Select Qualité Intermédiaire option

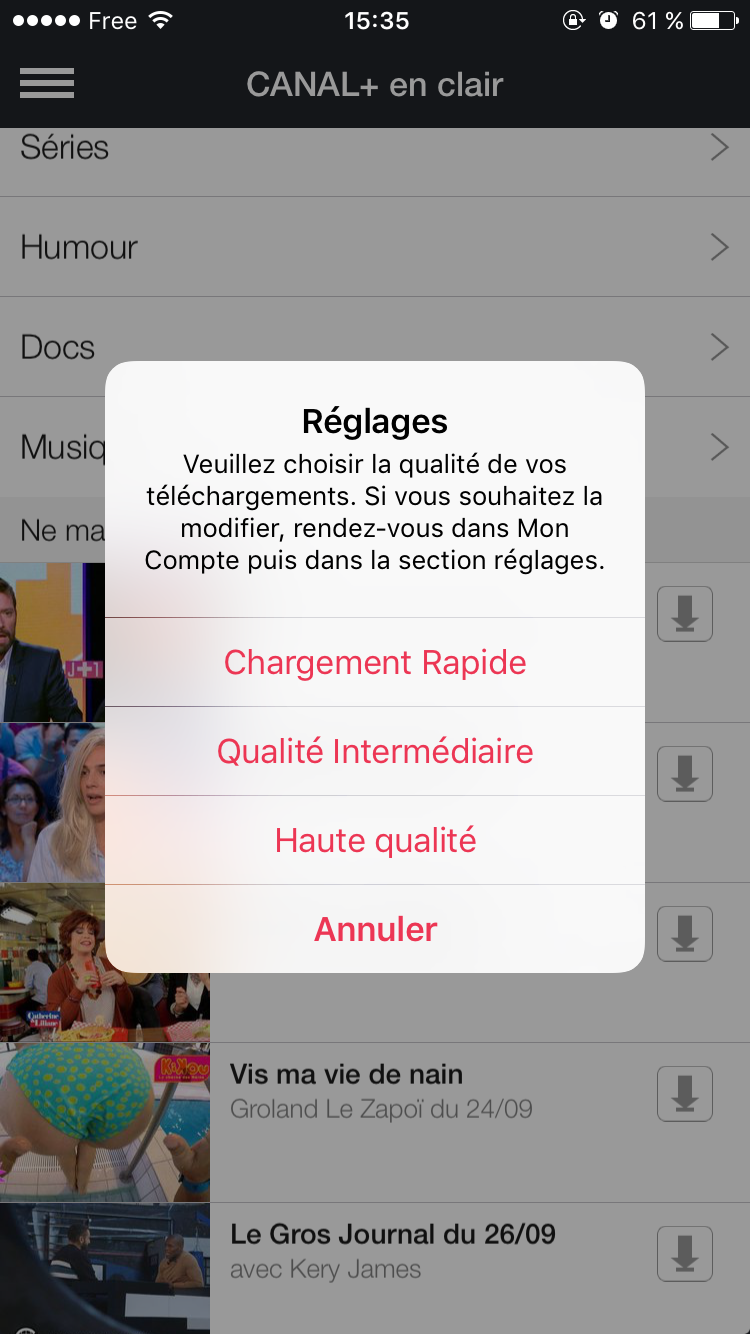pyautogui.click(x=375, y=751)
